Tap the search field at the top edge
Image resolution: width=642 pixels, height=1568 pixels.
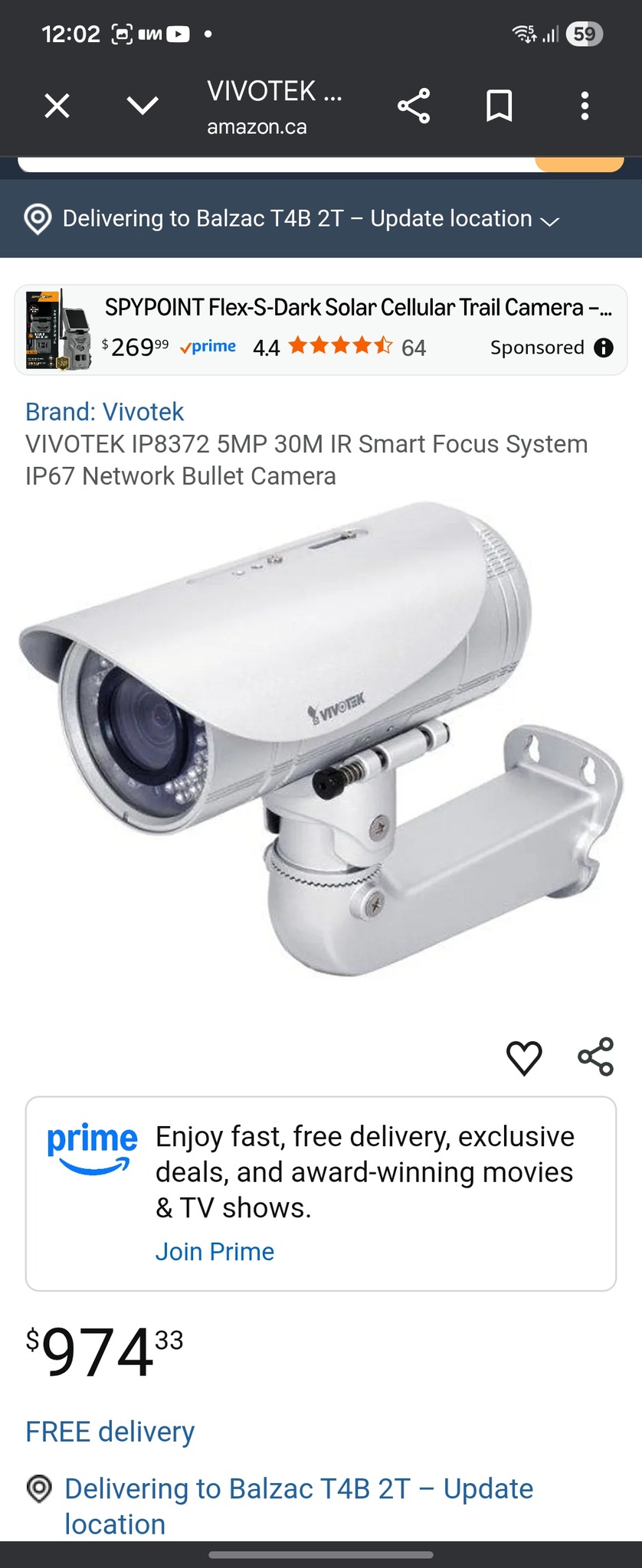click(x=276, y=164)
